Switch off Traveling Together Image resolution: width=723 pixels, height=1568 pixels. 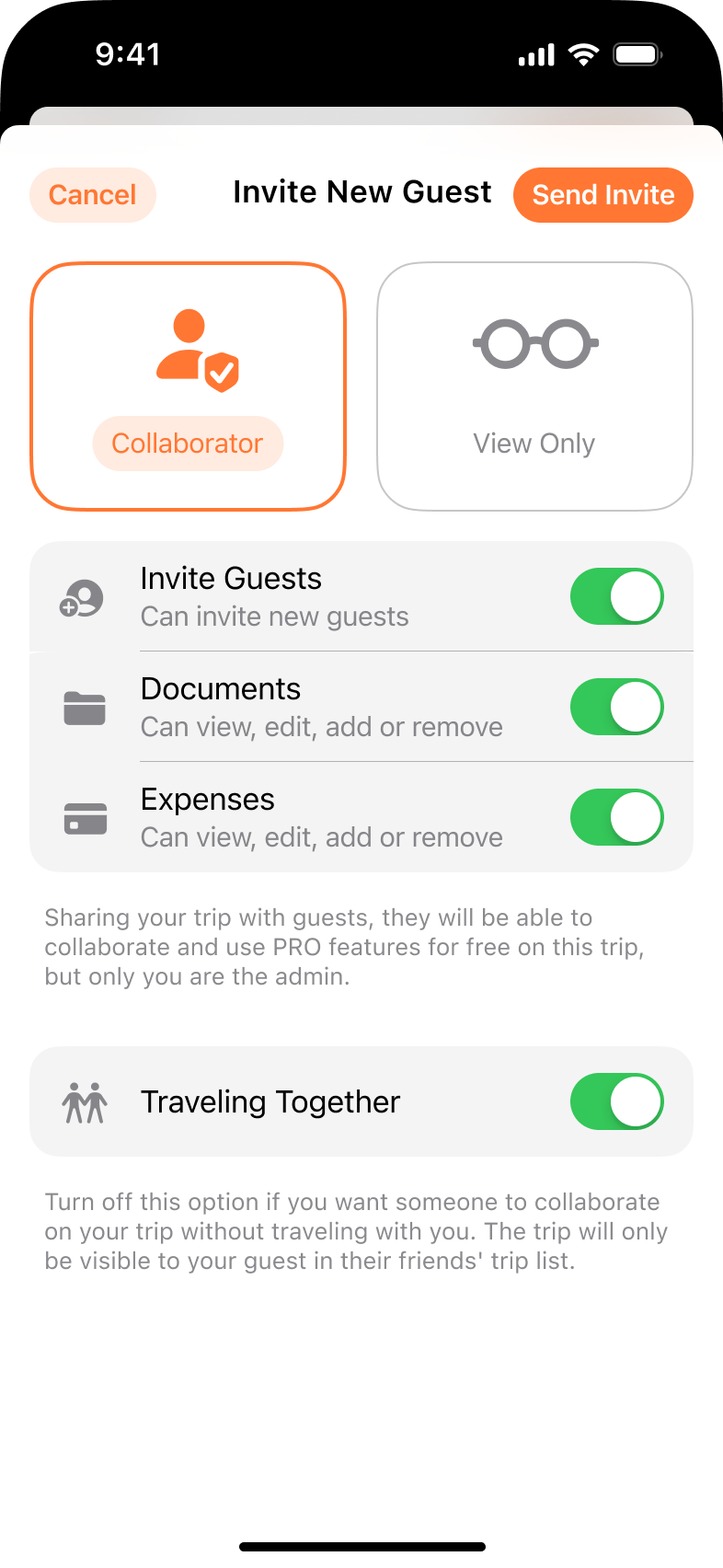(617, 1101)
